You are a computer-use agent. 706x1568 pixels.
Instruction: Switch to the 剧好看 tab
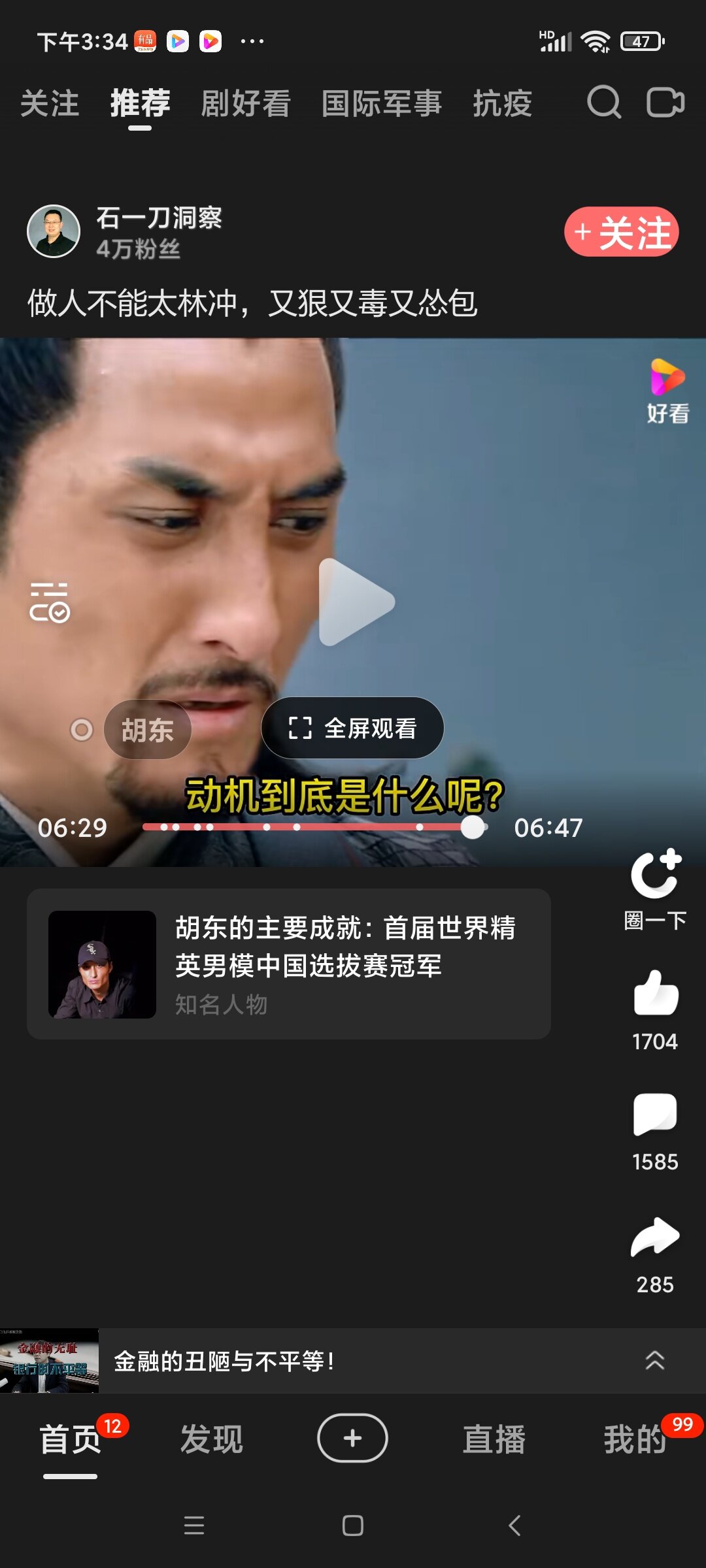245,104
